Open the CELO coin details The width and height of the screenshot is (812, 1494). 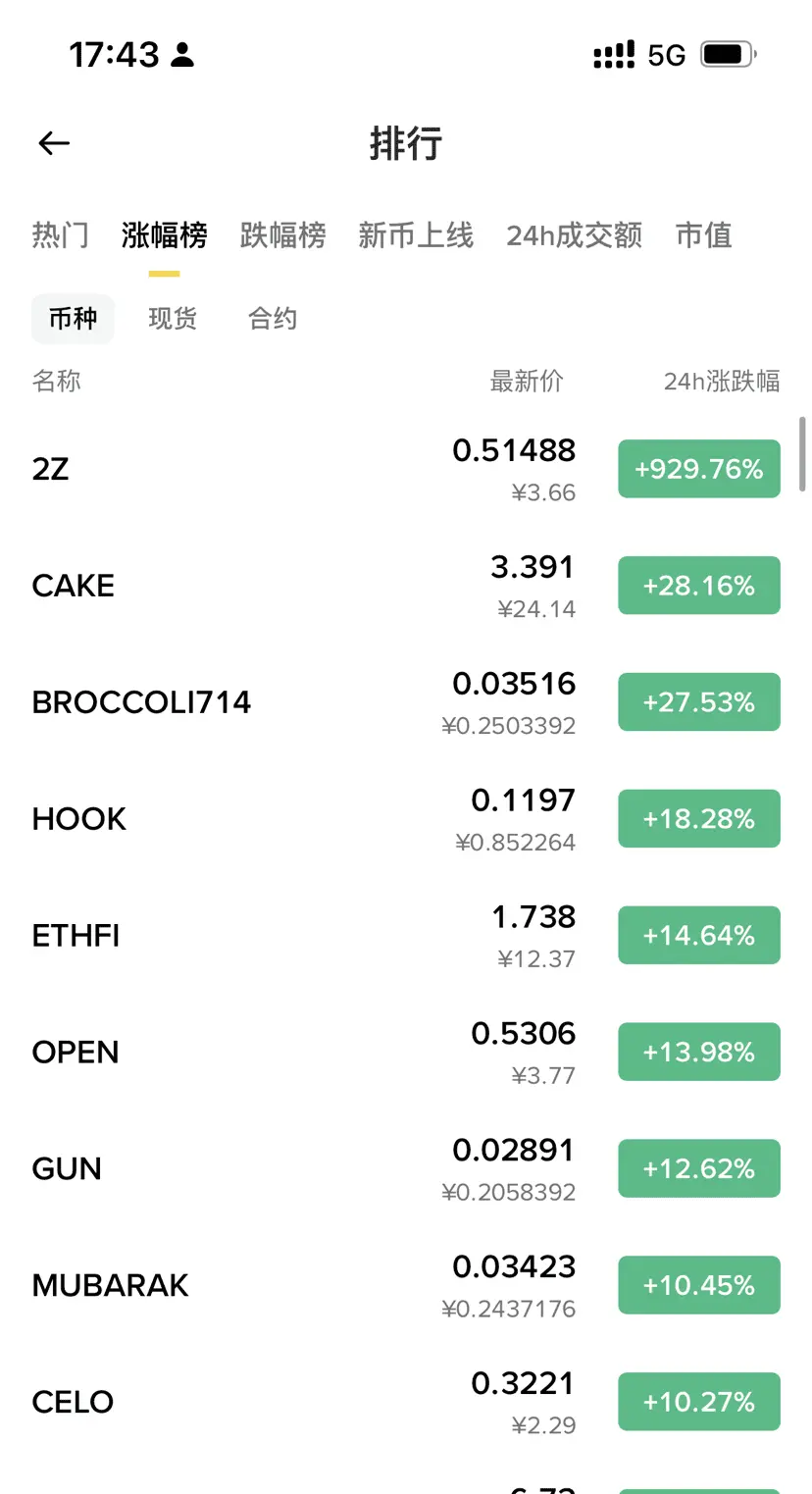[294, 1403]
